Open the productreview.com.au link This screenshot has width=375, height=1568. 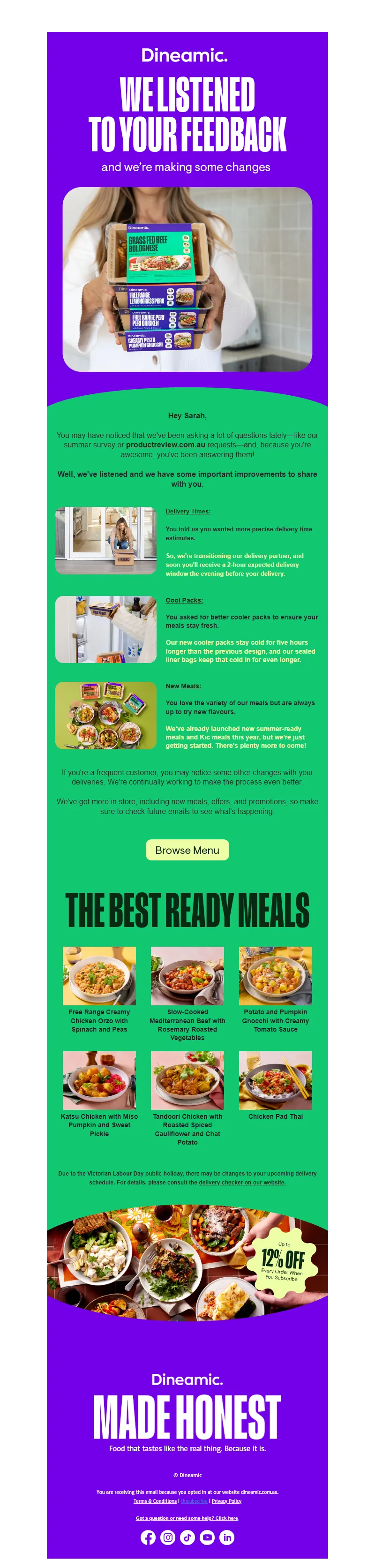tap(165, 445)
